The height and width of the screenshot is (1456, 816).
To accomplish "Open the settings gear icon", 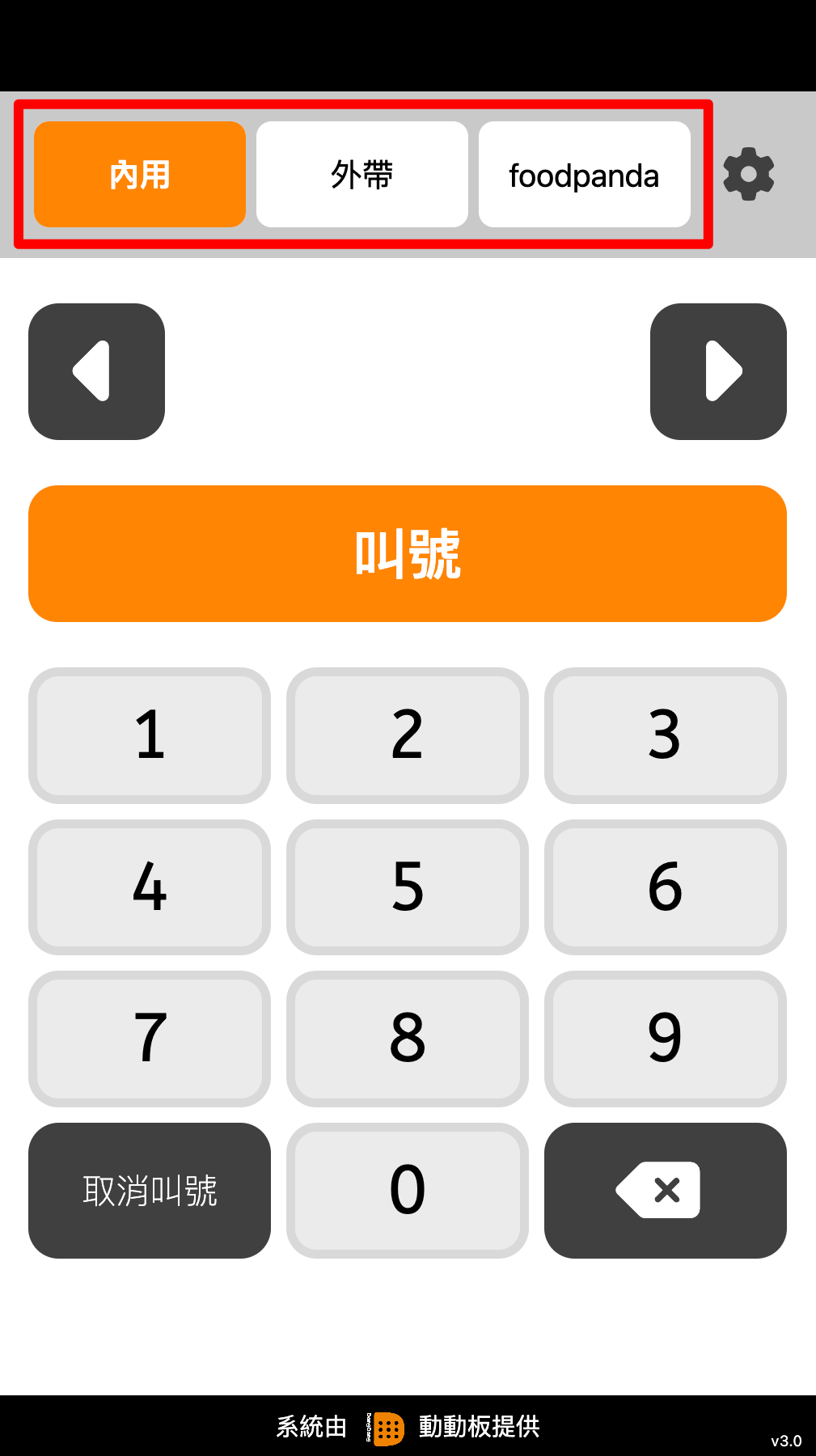I will point(748,174).
